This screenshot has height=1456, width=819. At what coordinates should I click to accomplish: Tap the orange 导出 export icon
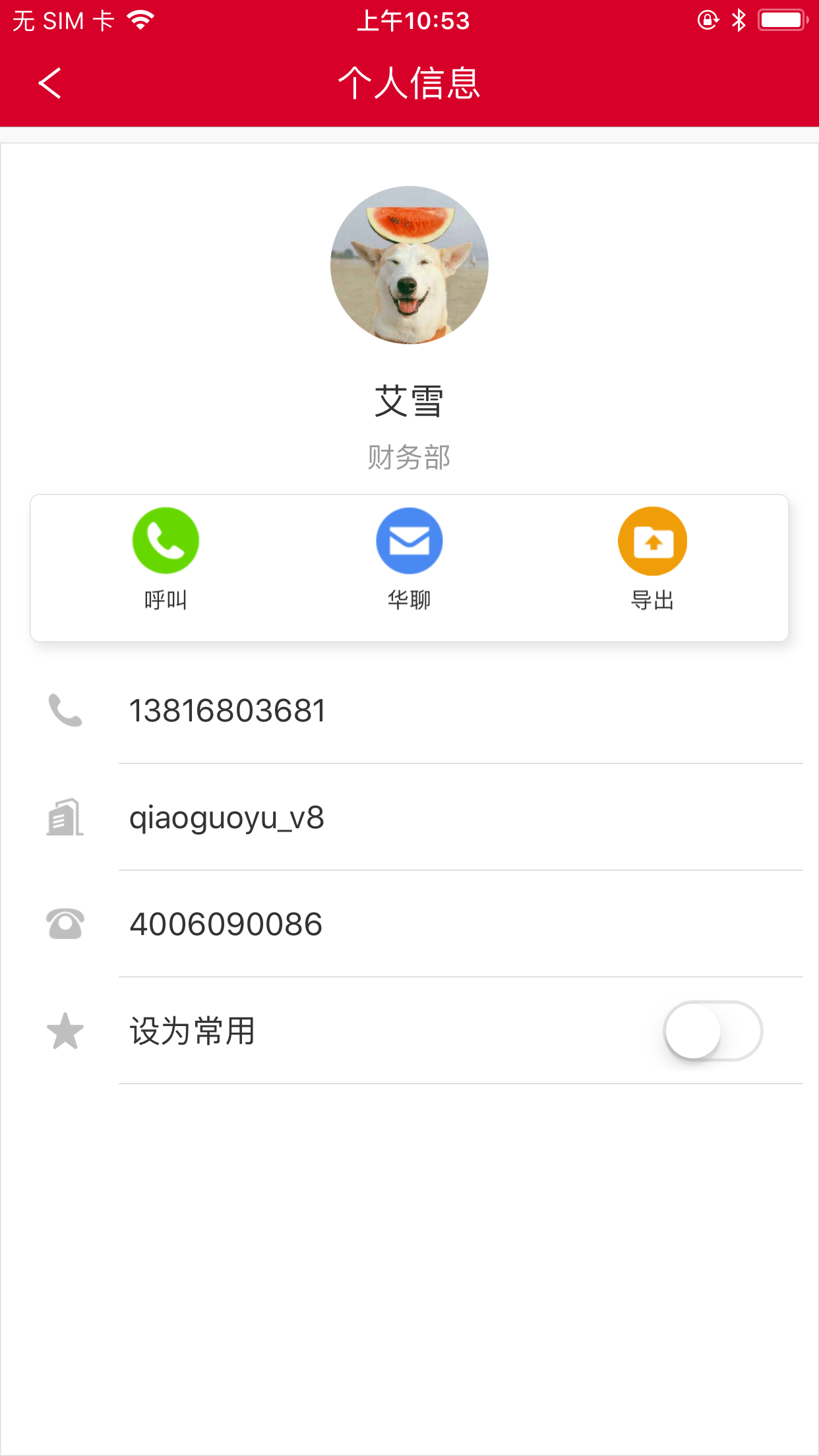[x=652, y=540]
